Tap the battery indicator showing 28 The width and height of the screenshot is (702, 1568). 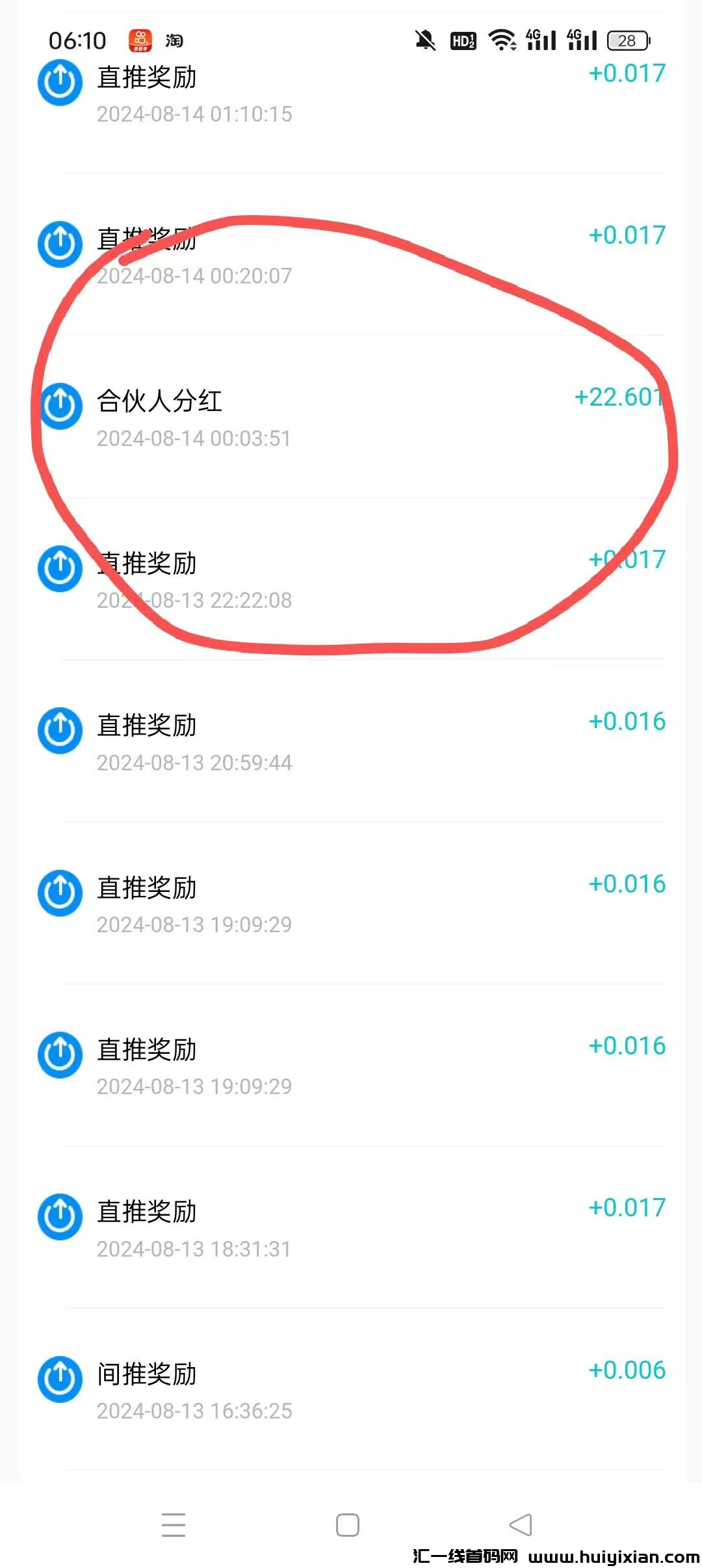(626, 40)
